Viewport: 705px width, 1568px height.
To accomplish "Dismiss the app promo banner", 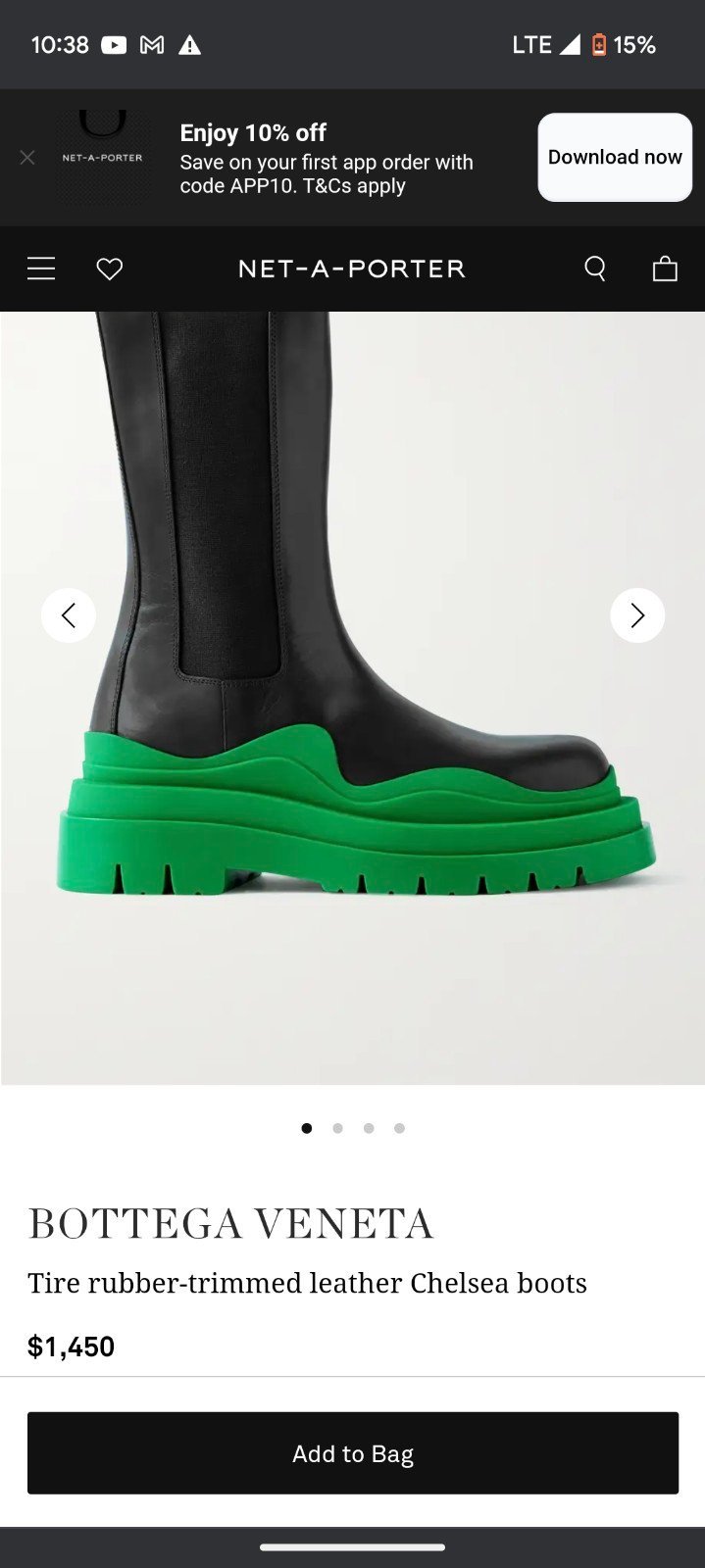I will [x=27, y=157].
